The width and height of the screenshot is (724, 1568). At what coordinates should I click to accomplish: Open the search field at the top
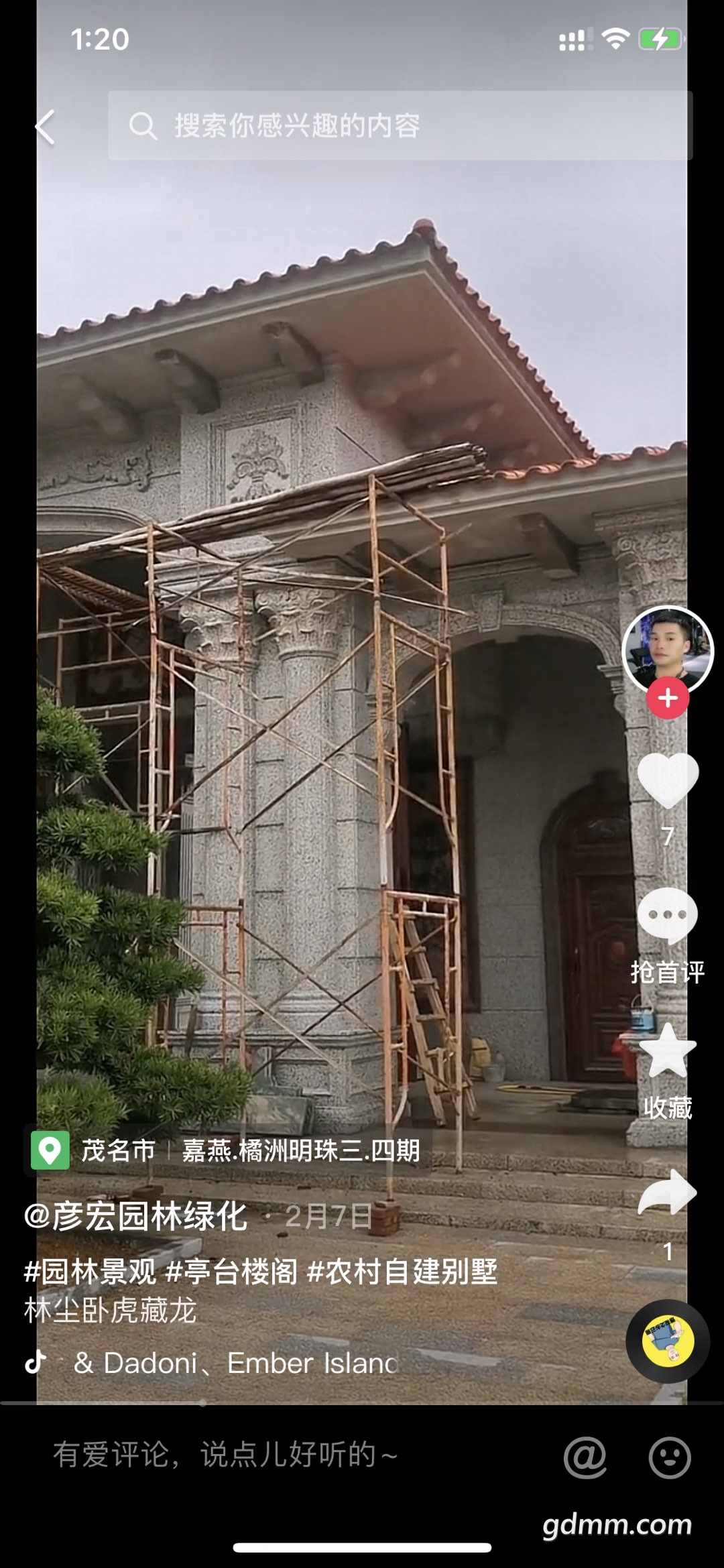(x=400, y=125)
